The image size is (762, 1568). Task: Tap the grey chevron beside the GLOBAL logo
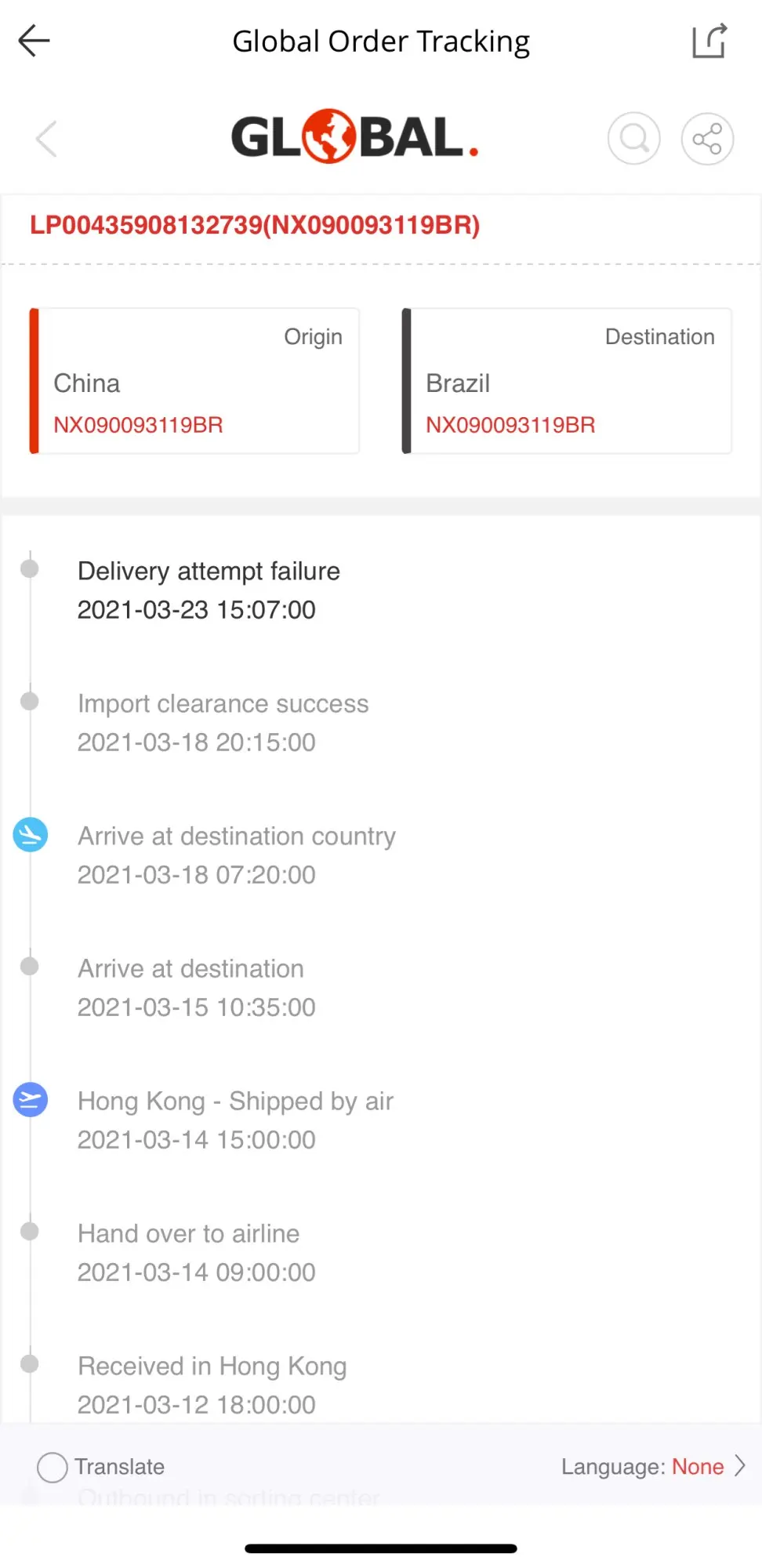point(46,139)
